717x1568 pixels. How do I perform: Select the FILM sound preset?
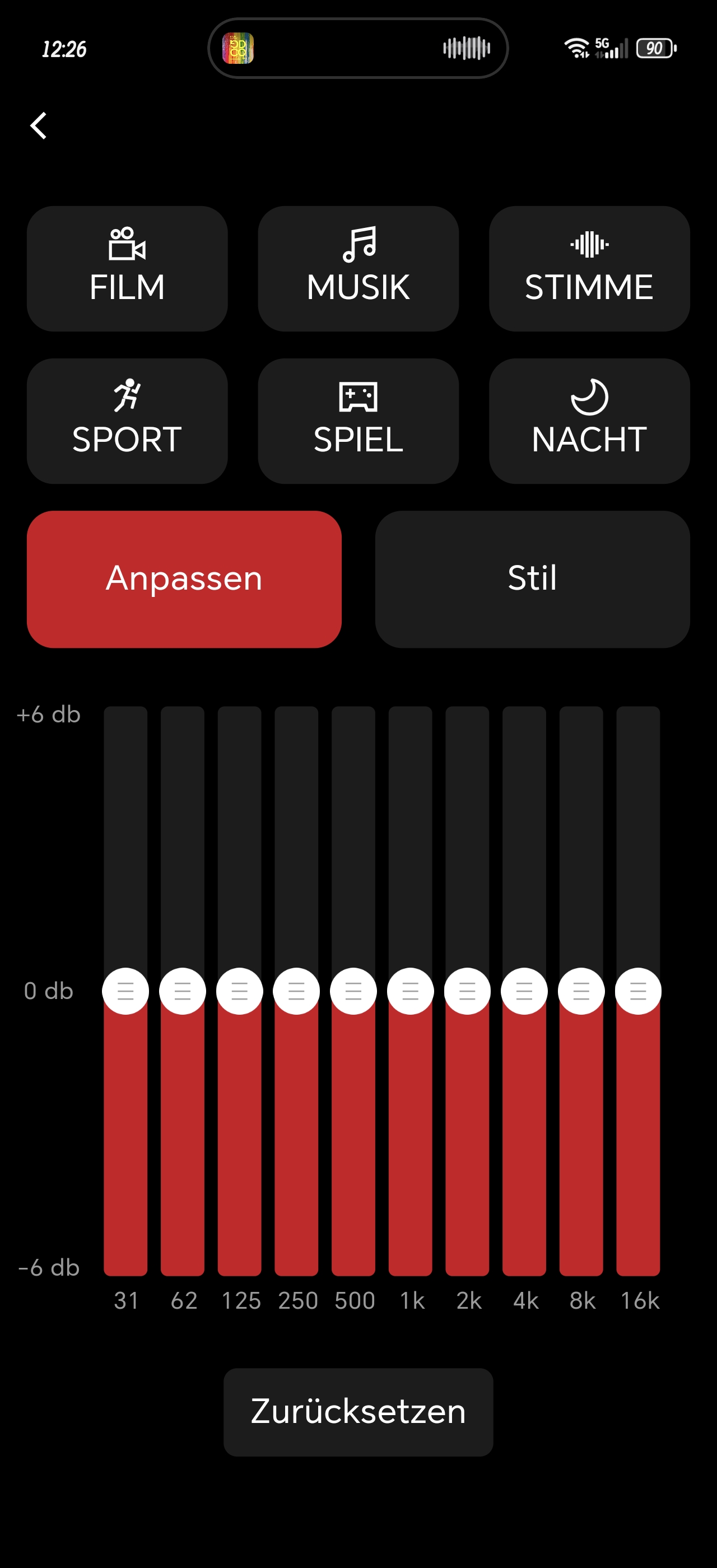(127, 268)
